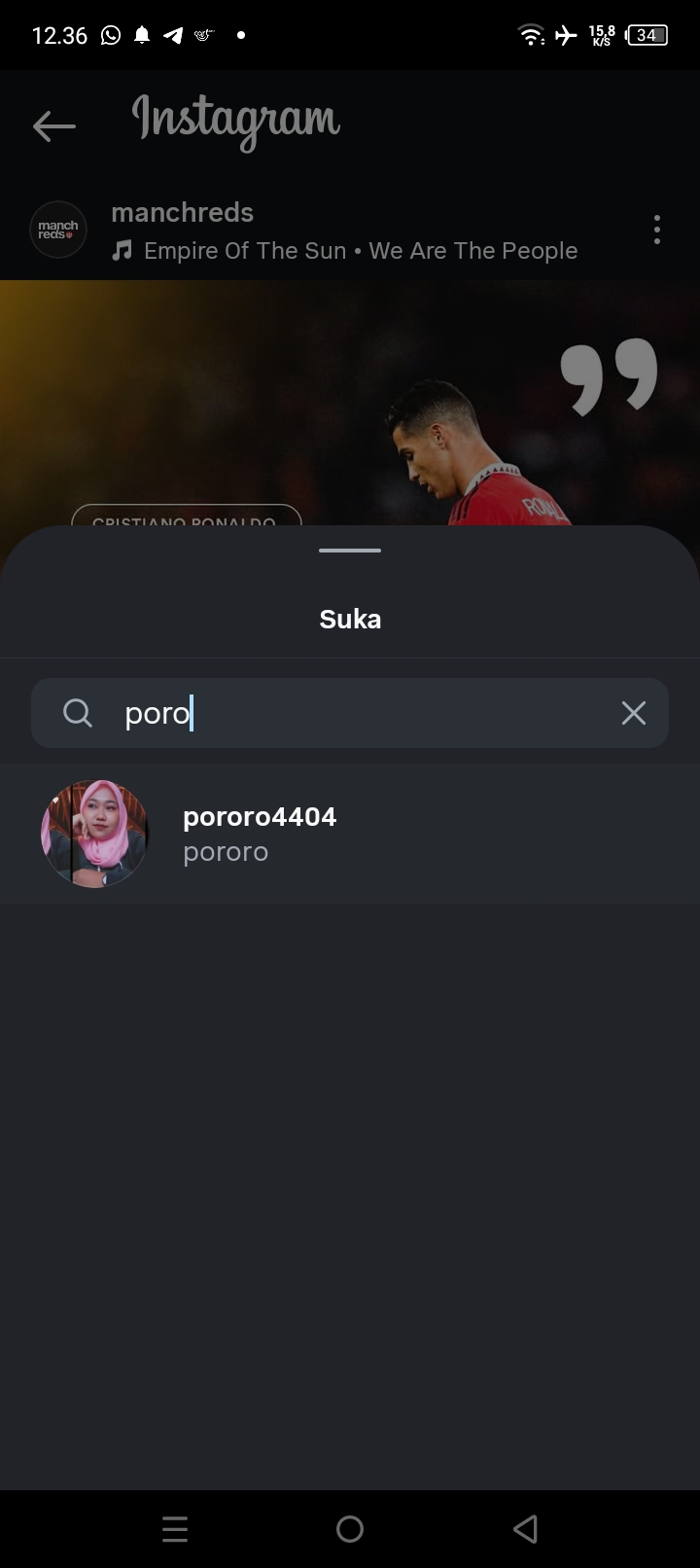This screenshot has width=700, height=1568.
Task: Open recent apps from the navigation bar
Action: (x=175, y=1529)
